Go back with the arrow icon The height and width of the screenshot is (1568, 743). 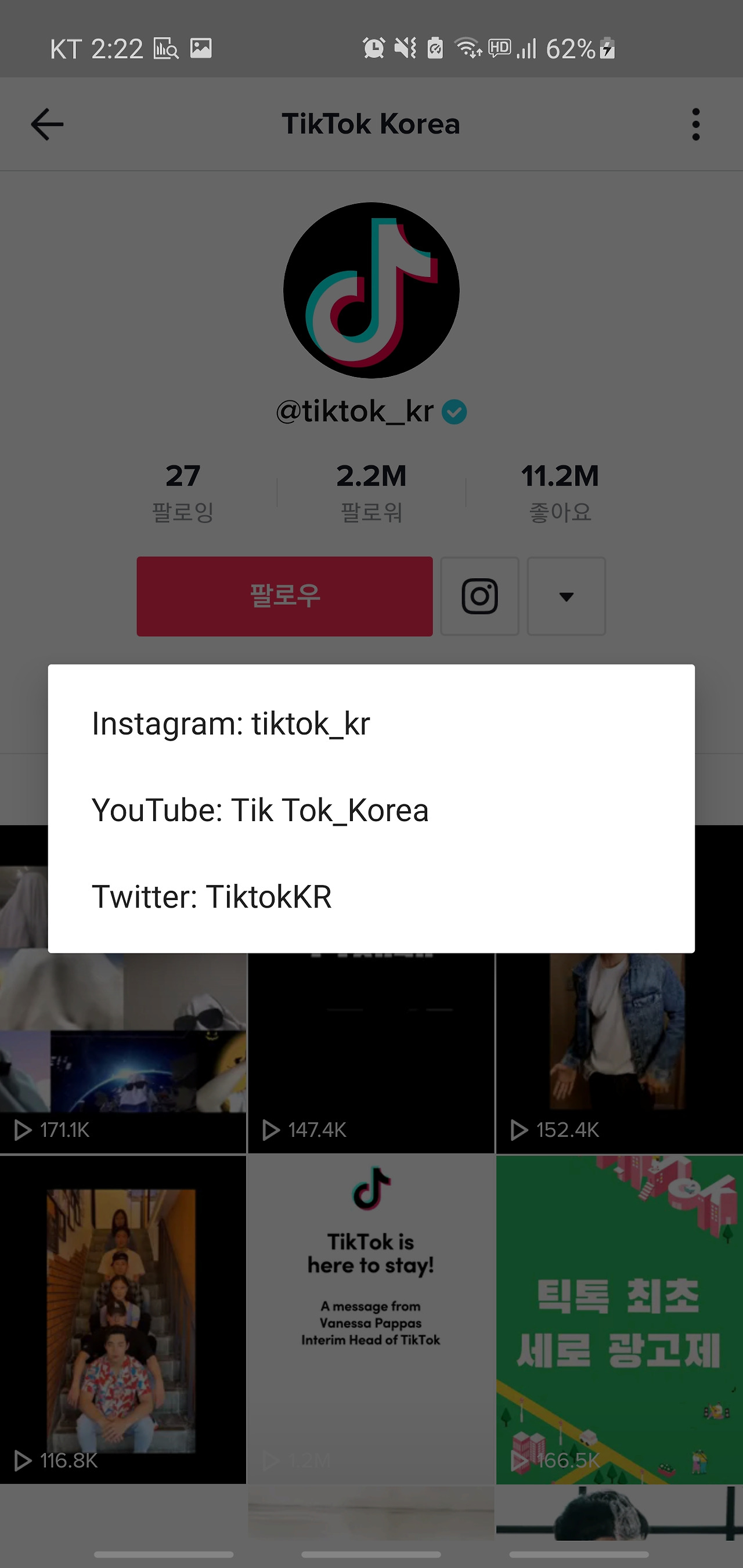(47, 124)
